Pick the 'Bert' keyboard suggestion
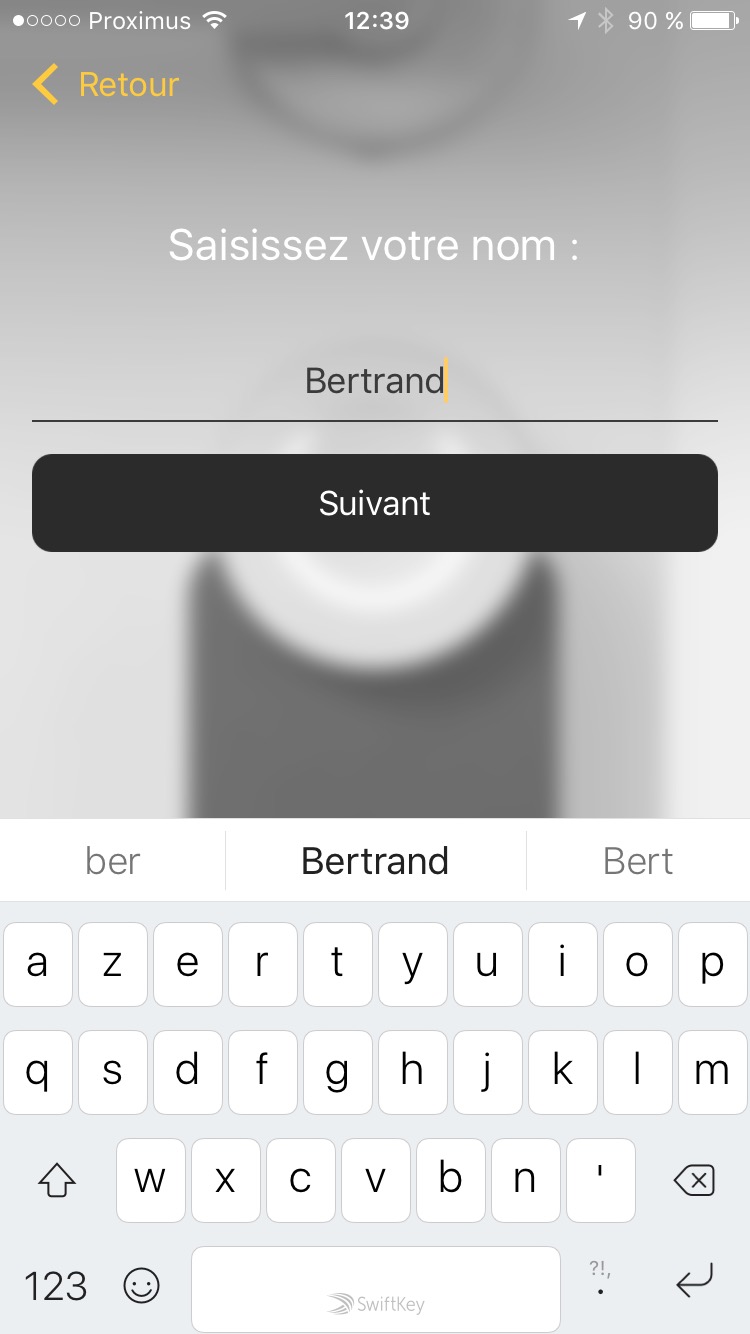The width and height of the screenshot is (750, 1334). pos(638,861)
